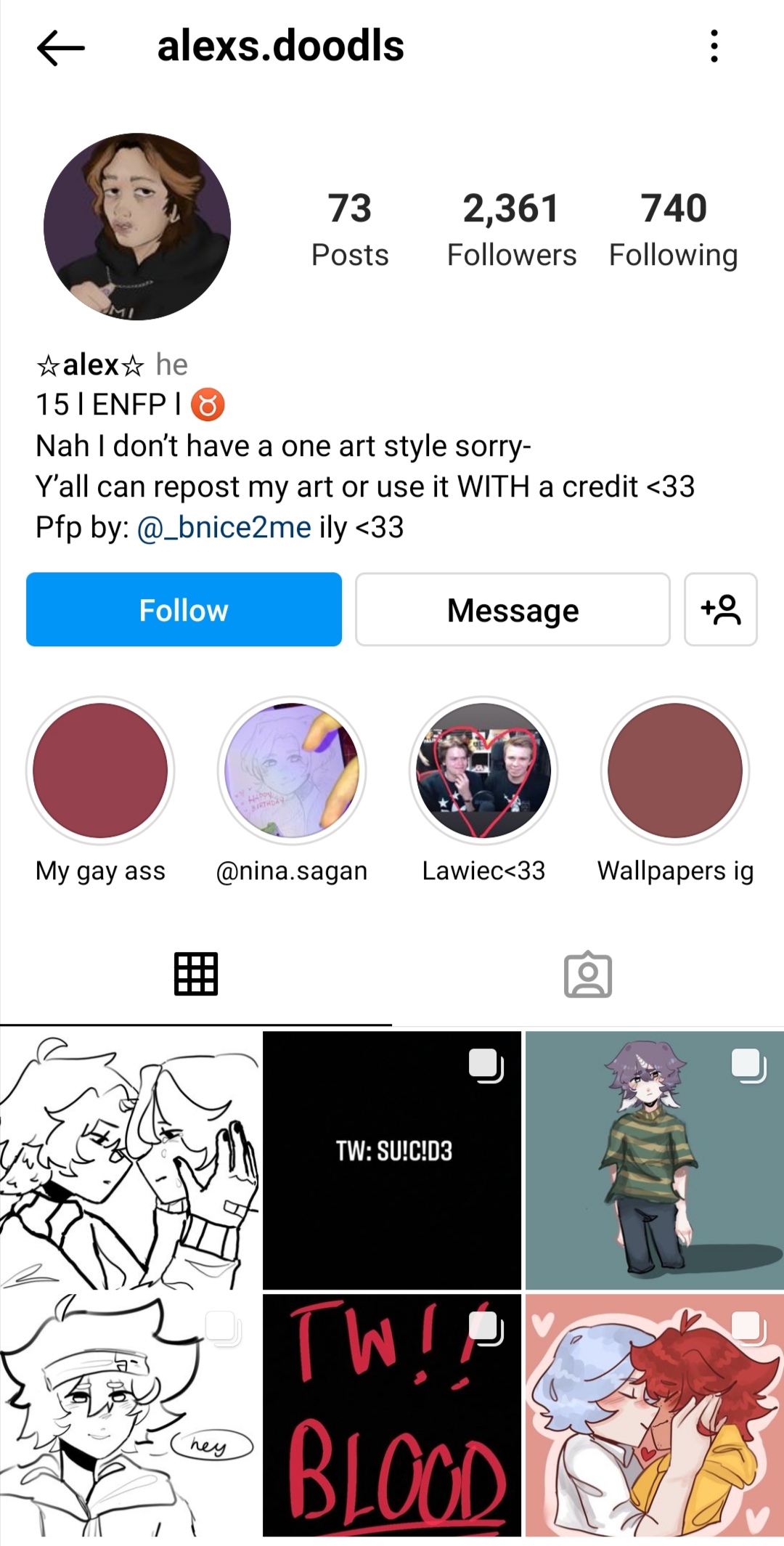Open the 'Wallpapers ig' highlight
Screen dimensions: 784x1546
pos(675,770)
